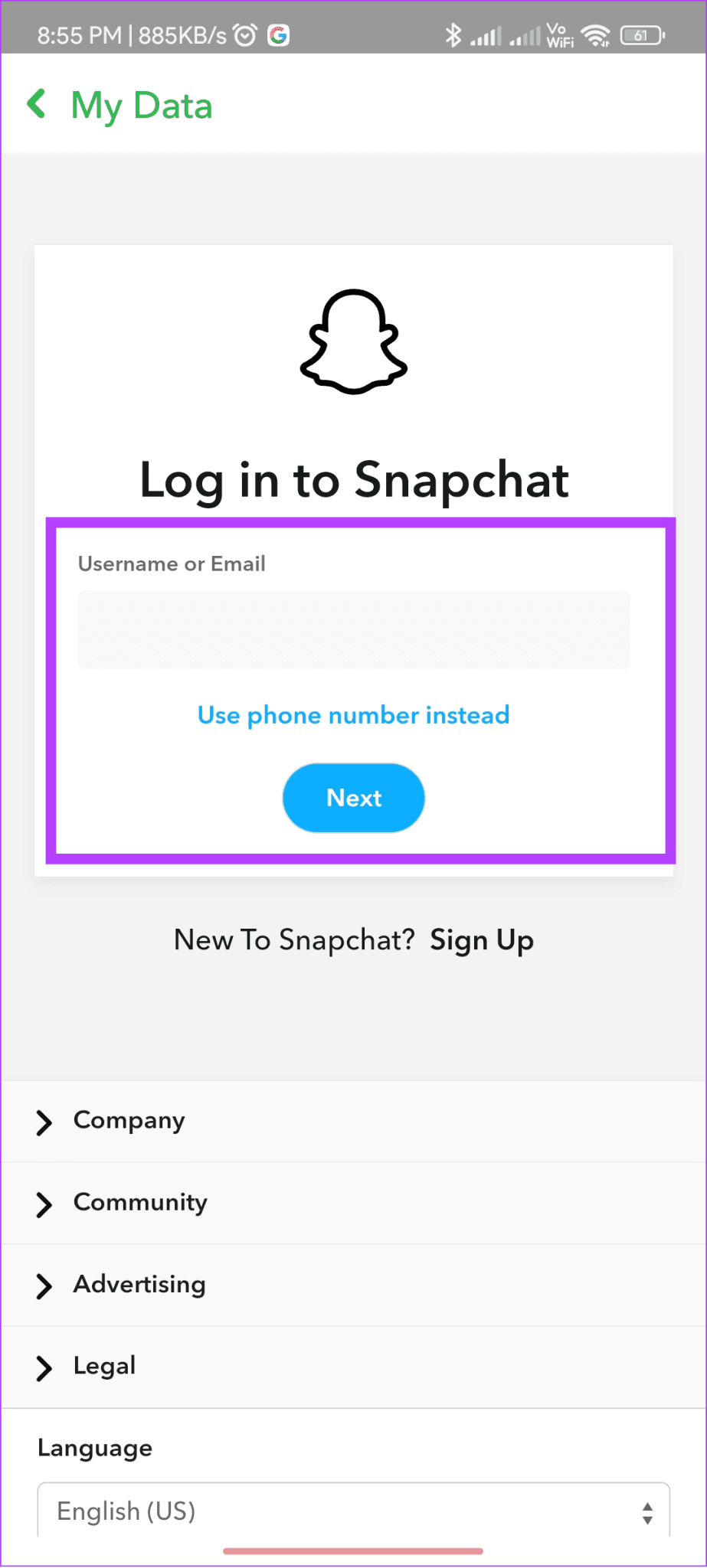Click the Bluetooth icon in the status bar

click(x=453, y=34)
